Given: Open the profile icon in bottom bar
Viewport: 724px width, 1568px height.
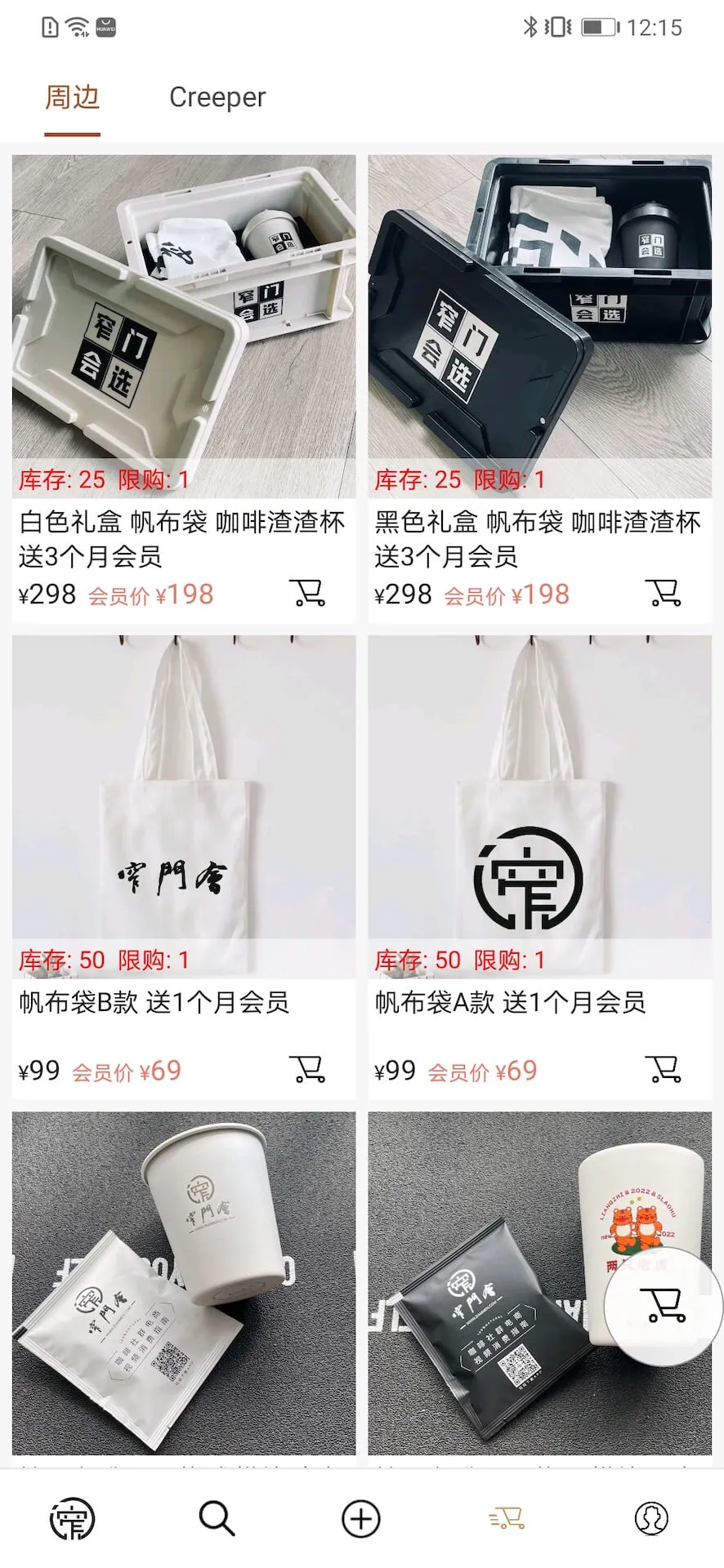Looking at the screenshot, I should pyautogui.click(x=650, y=1517).
